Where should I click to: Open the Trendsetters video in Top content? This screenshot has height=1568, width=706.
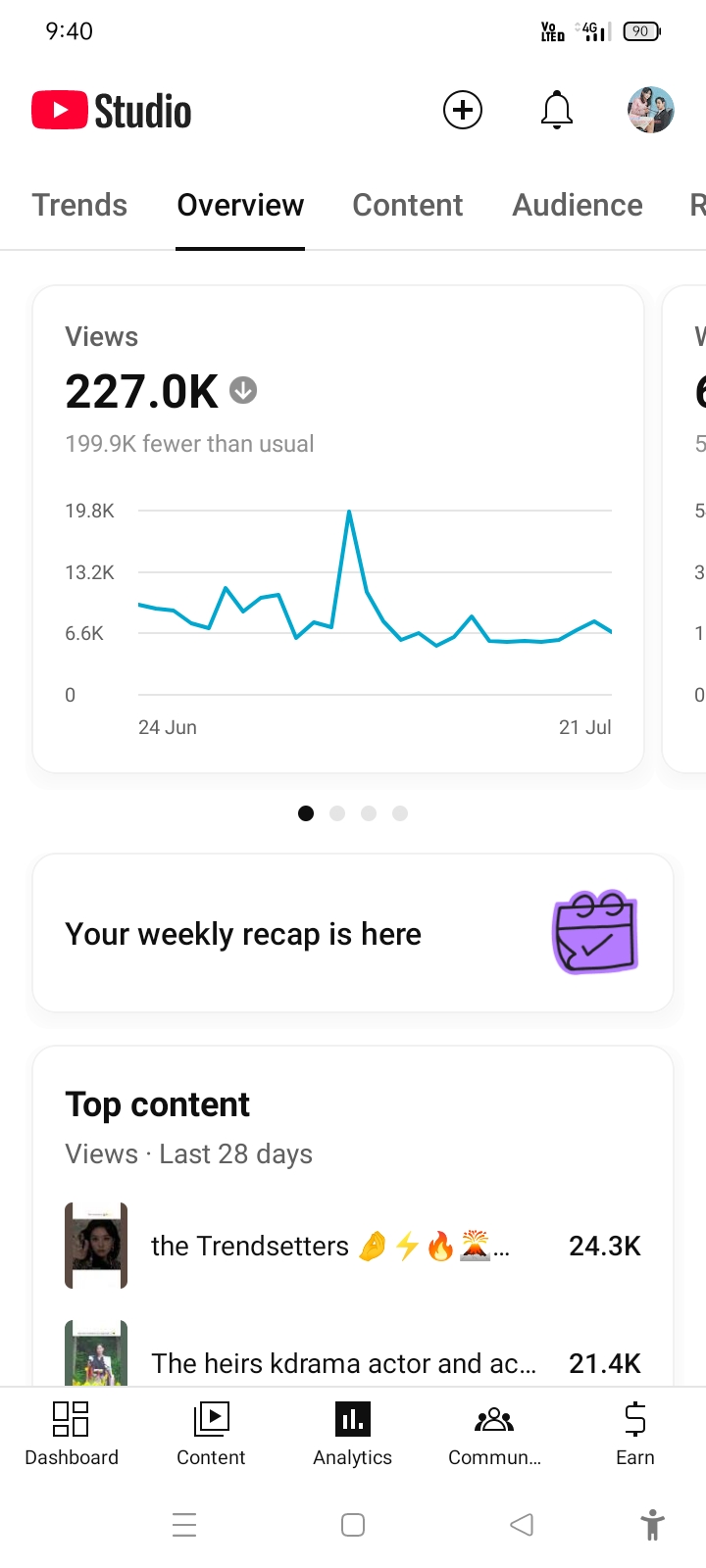pos(353,1246)
